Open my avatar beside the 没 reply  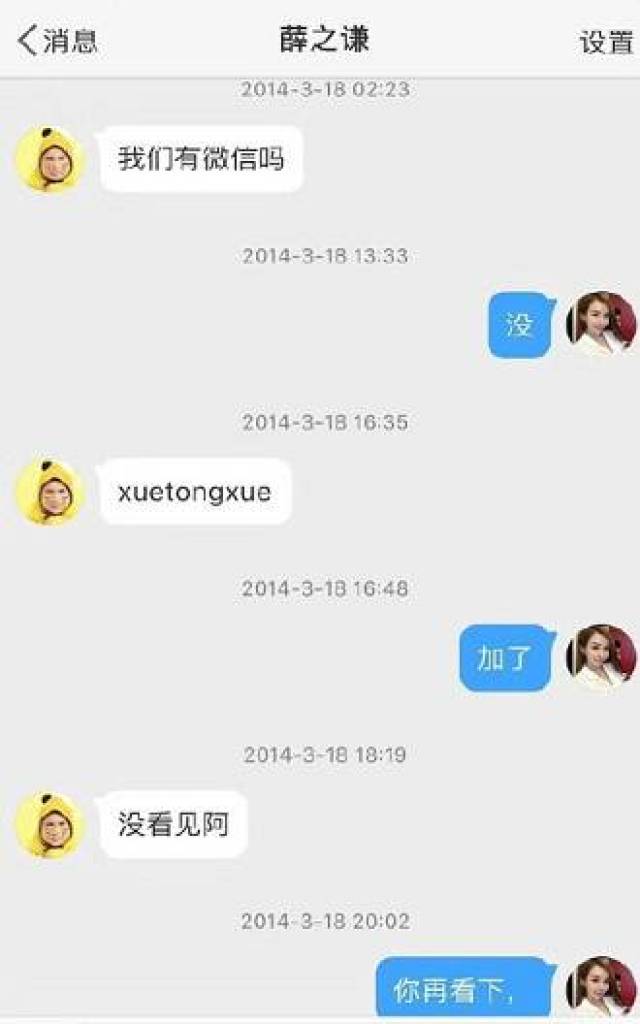tap(601, 324)
